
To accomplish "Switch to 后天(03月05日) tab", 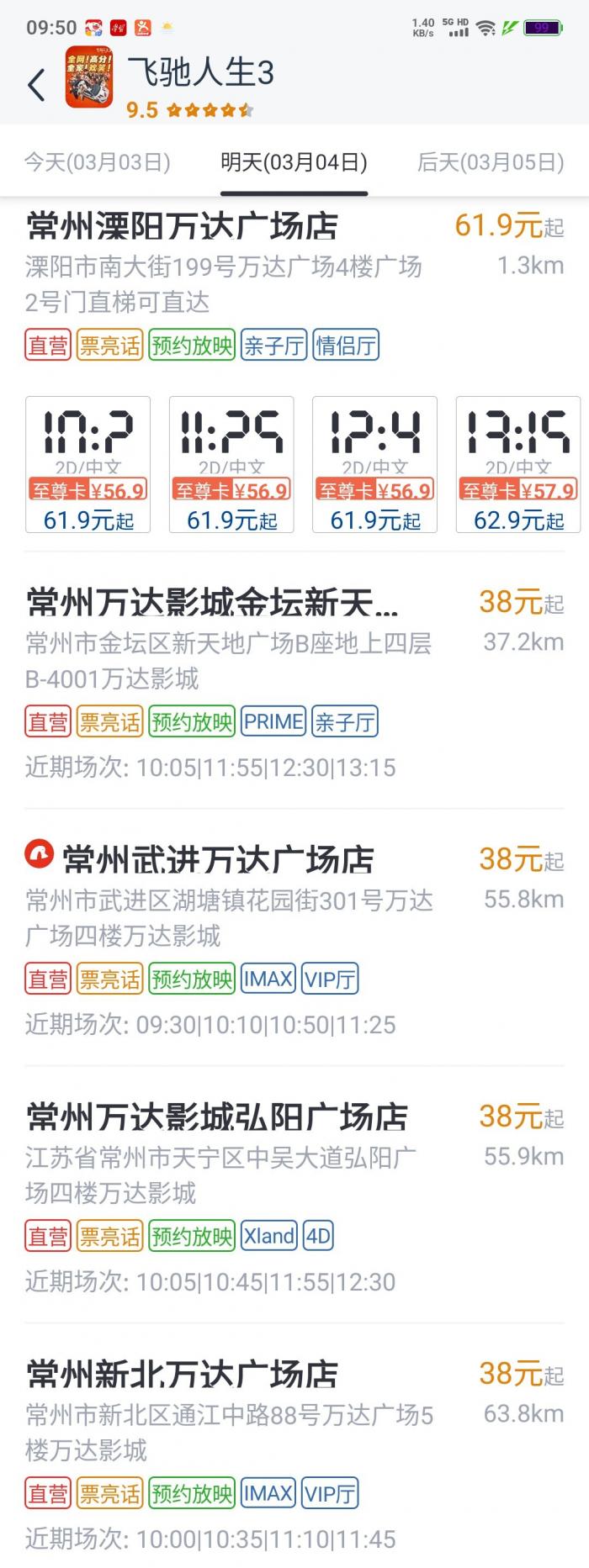I will (x=490, y=161).
